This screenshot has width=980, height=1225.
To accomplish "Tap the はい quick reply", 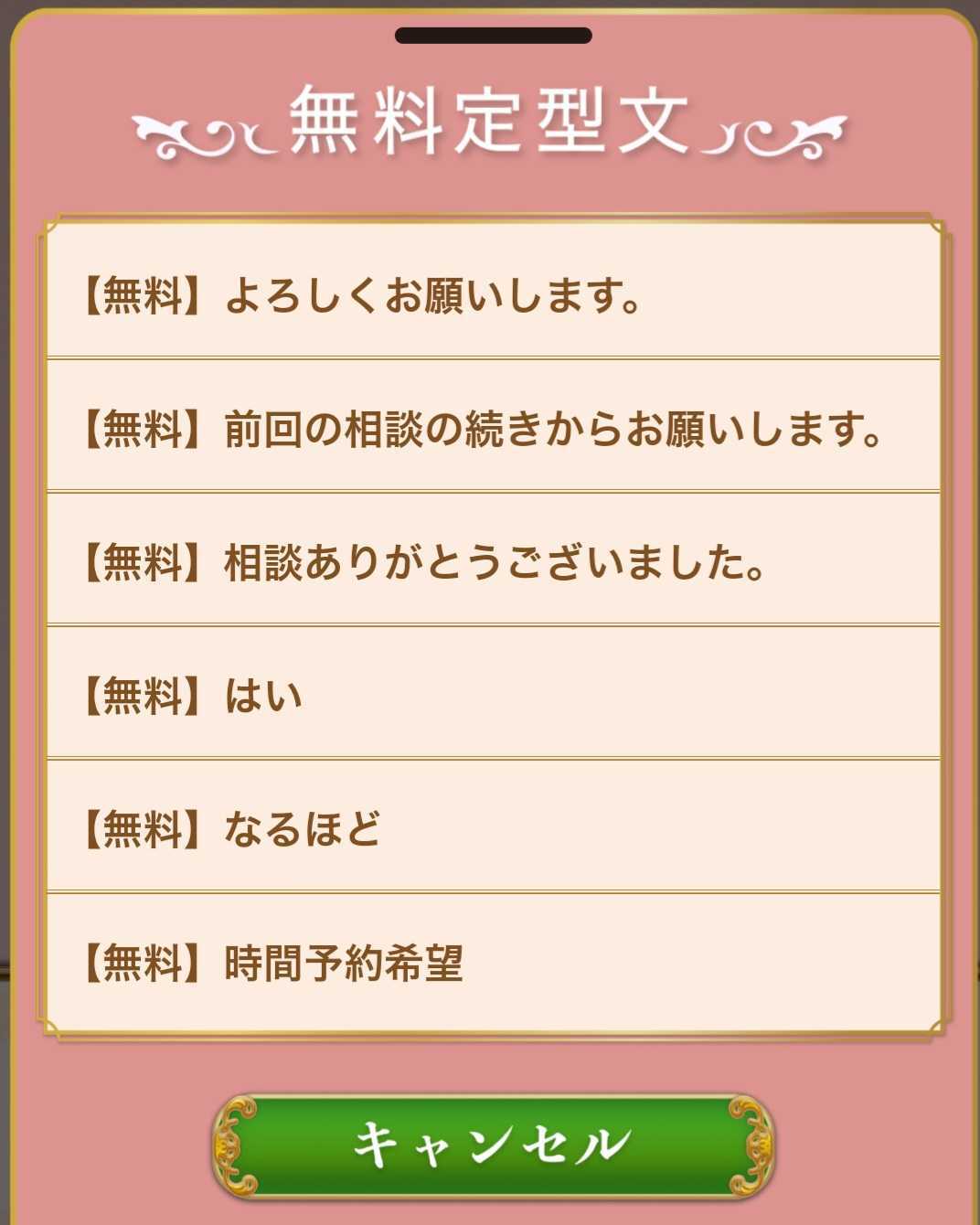I will [x=493, y=695].
